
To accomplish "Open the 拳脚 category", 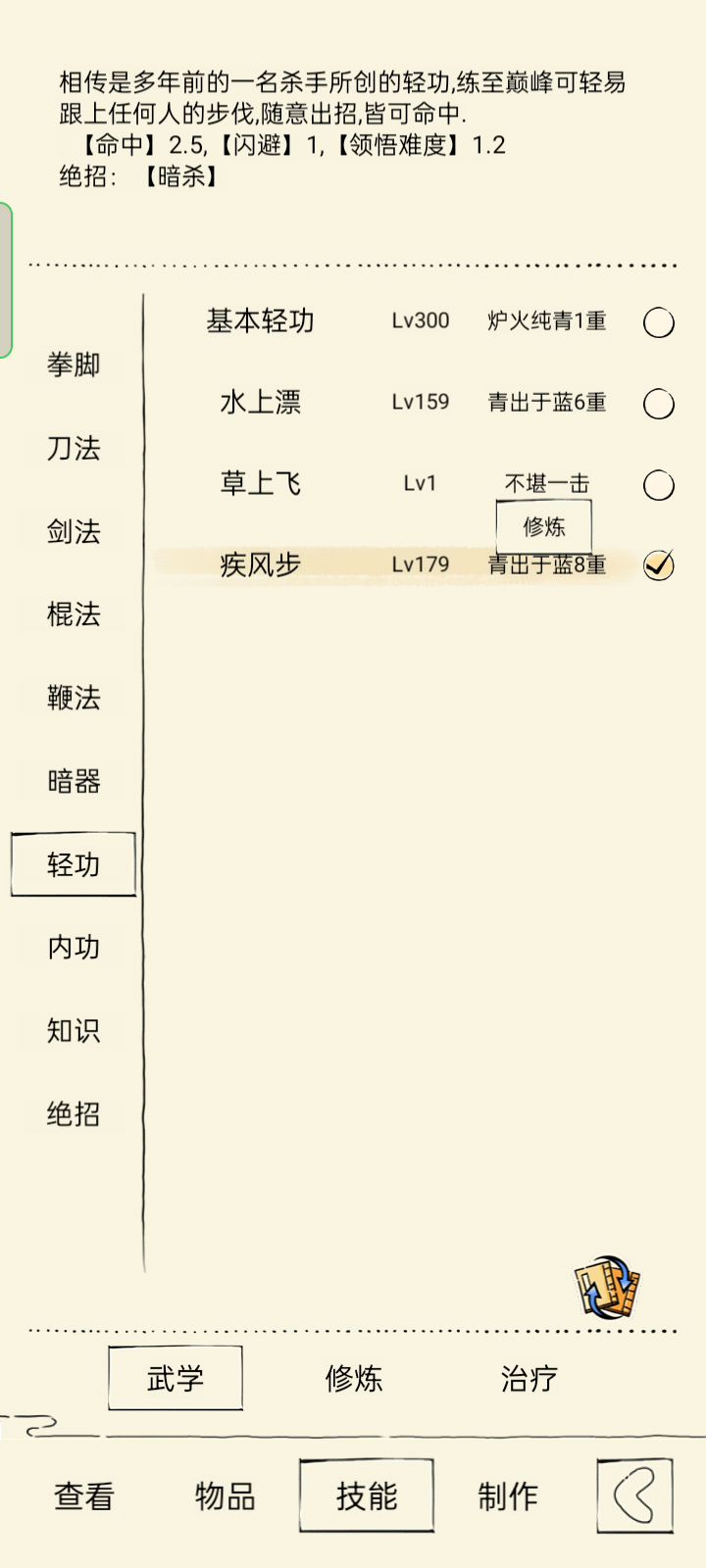I will 74,366.
